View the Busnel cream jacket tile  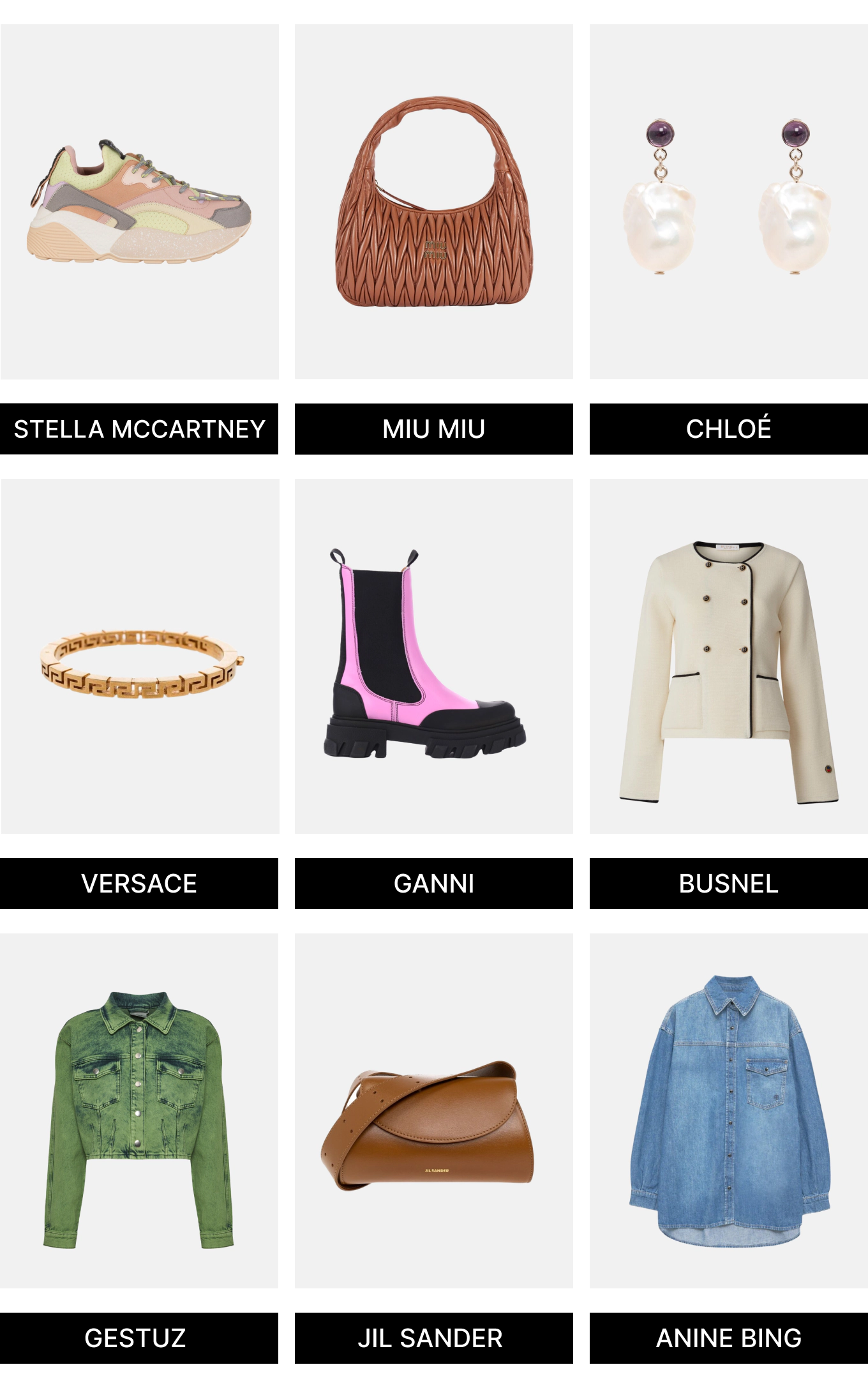[x=728, y=656]
